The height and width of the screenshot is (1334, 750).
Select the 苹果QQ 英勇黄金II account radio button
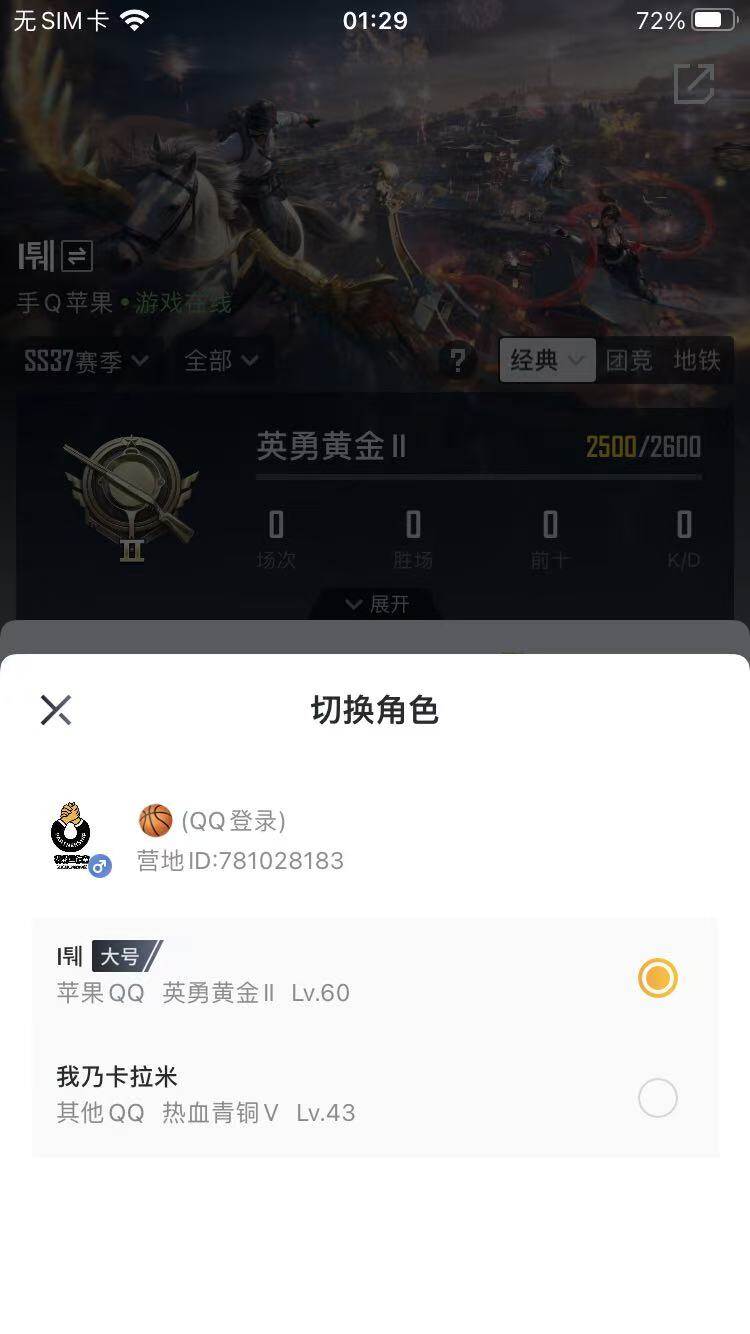(x=657, y=978)
